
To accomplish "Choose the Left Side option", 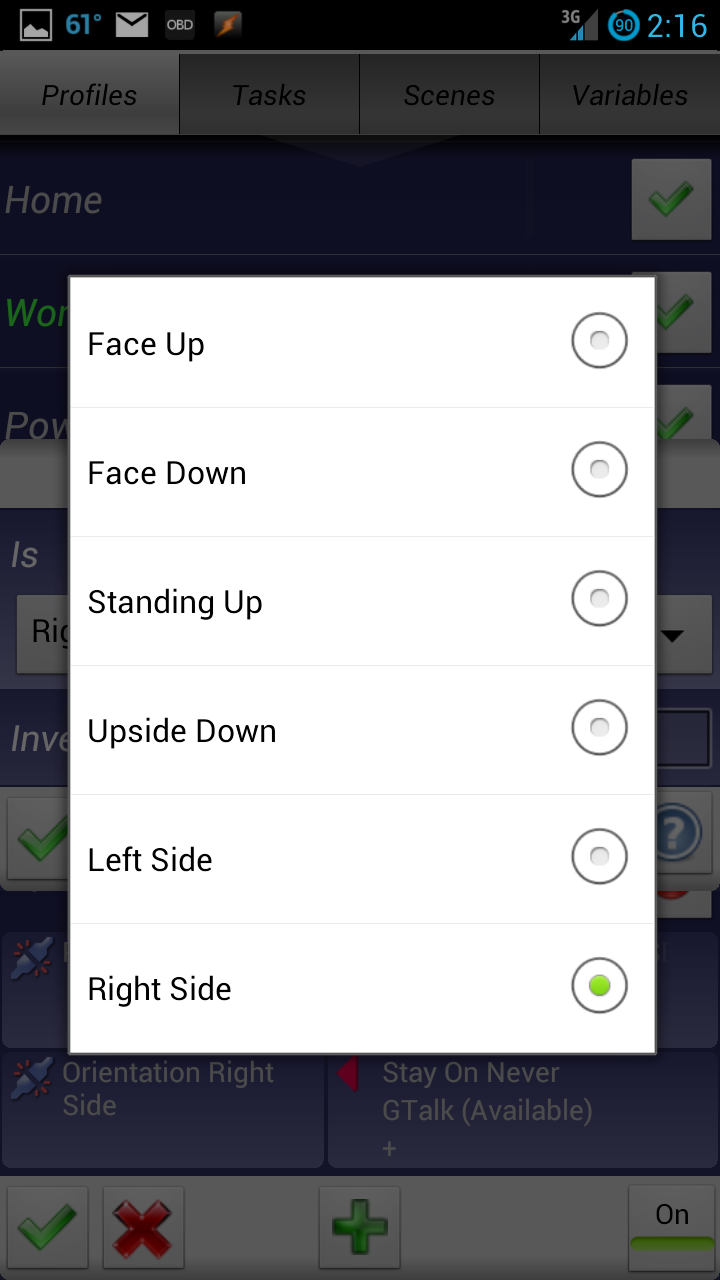I will point(362,859).
